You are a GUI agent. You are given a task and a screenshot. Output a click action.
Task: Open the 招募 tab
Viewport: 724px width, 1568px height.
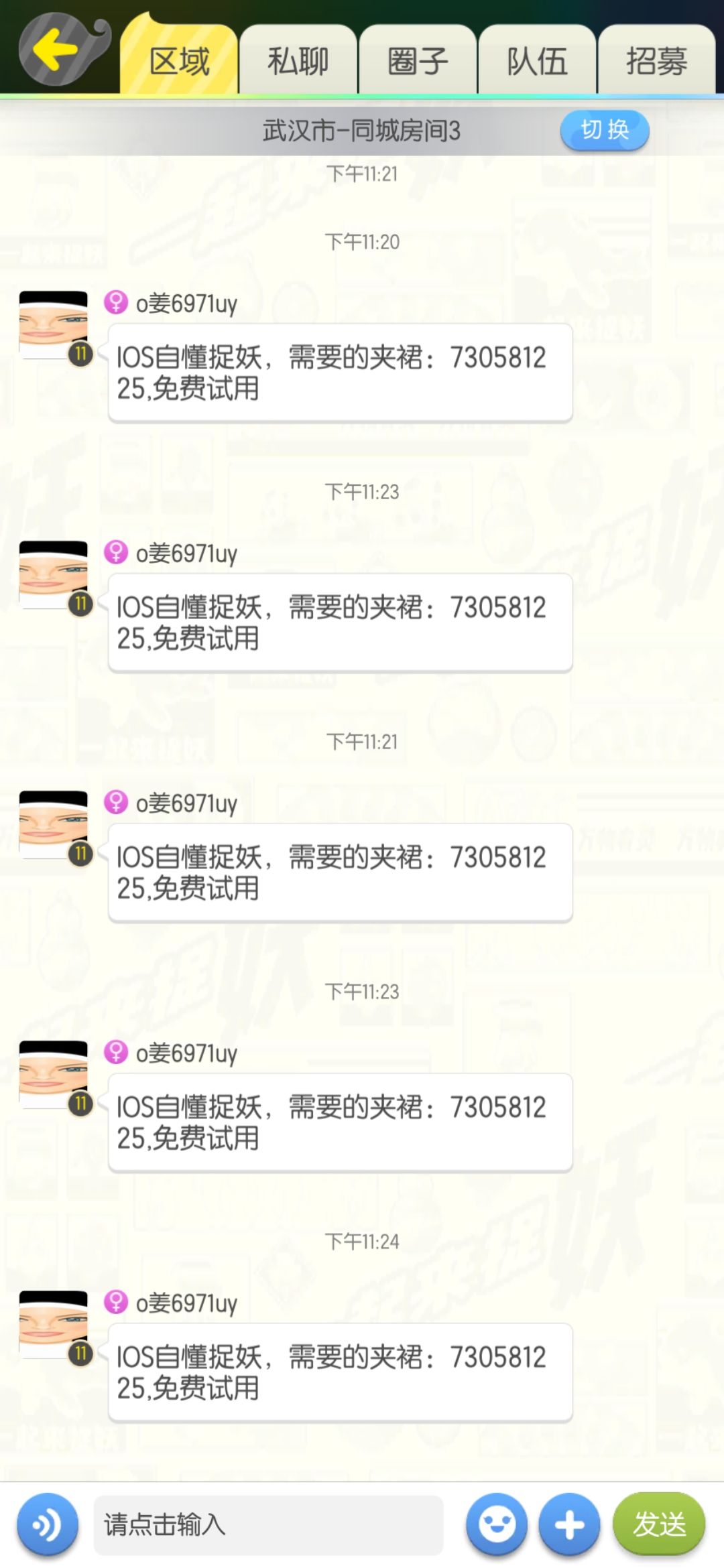tap(656, 60)
